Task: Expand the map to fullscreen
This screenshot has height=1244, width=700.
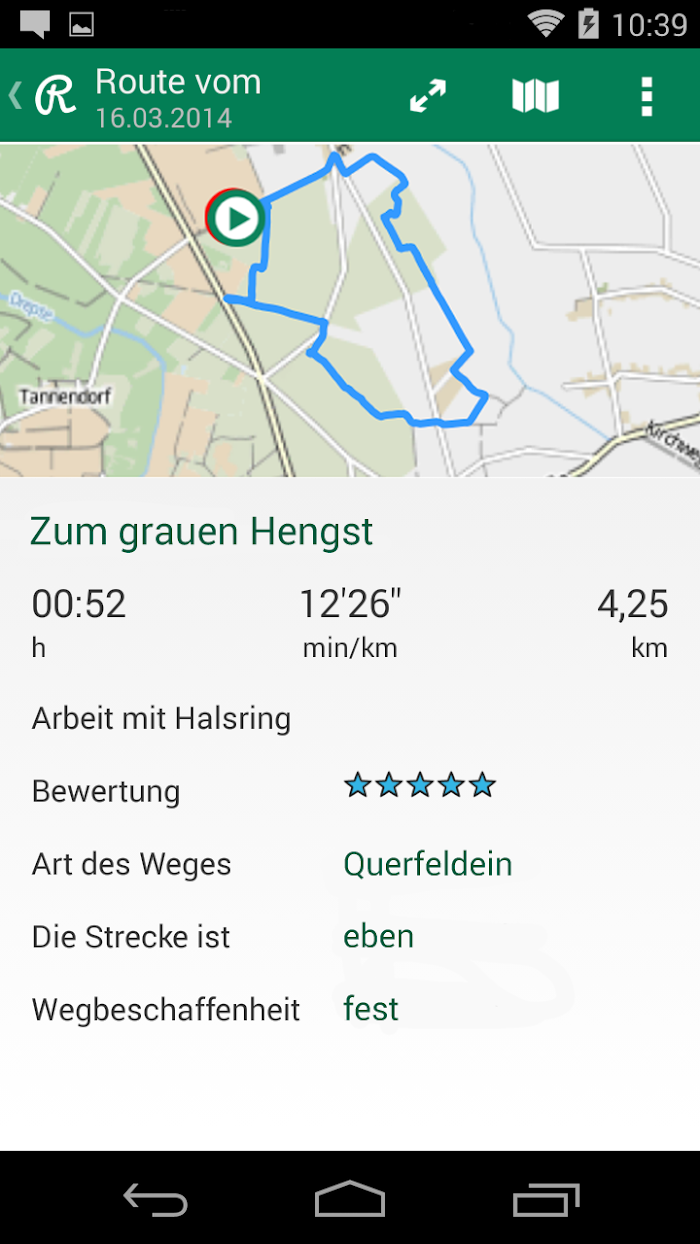Action: point(428,96)
